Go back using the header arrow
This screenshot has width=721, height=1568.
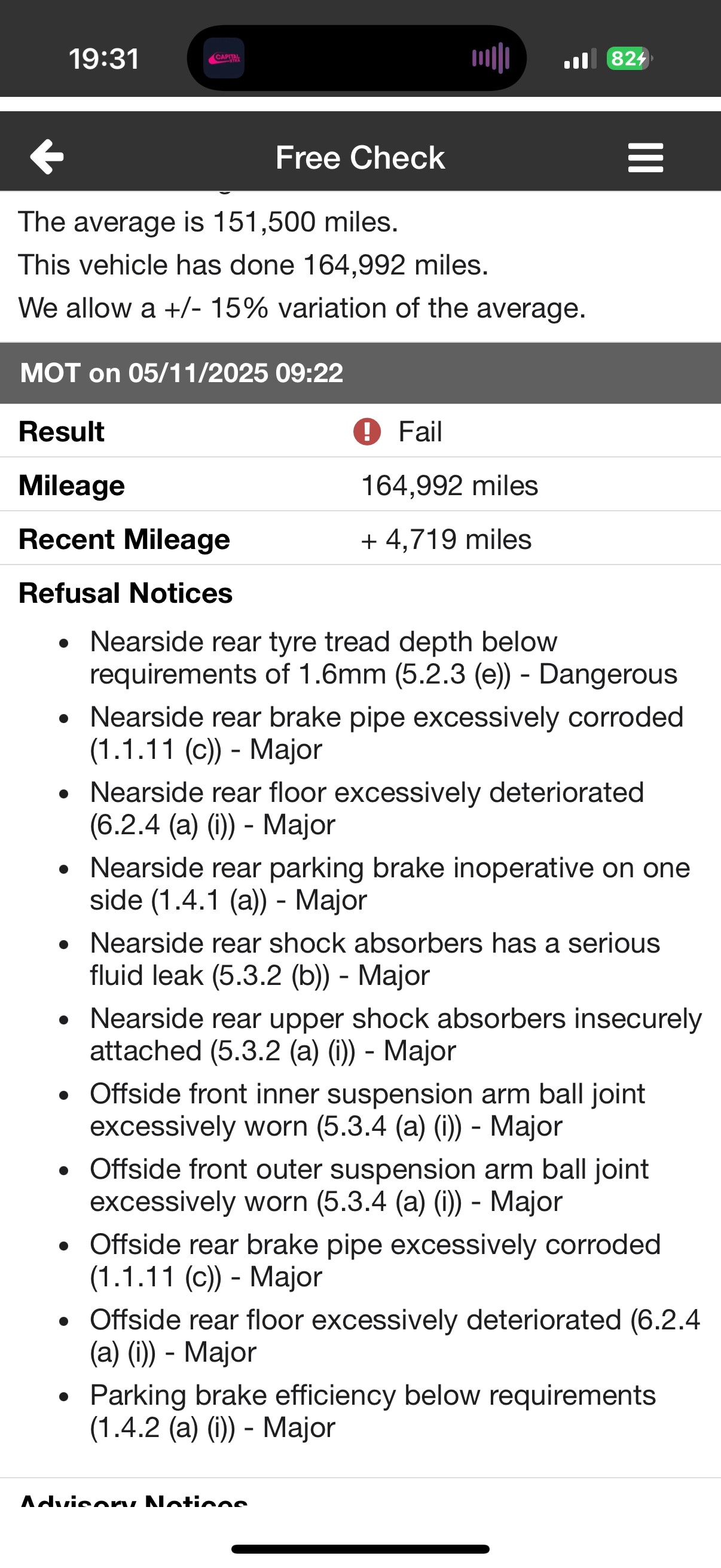47,157
